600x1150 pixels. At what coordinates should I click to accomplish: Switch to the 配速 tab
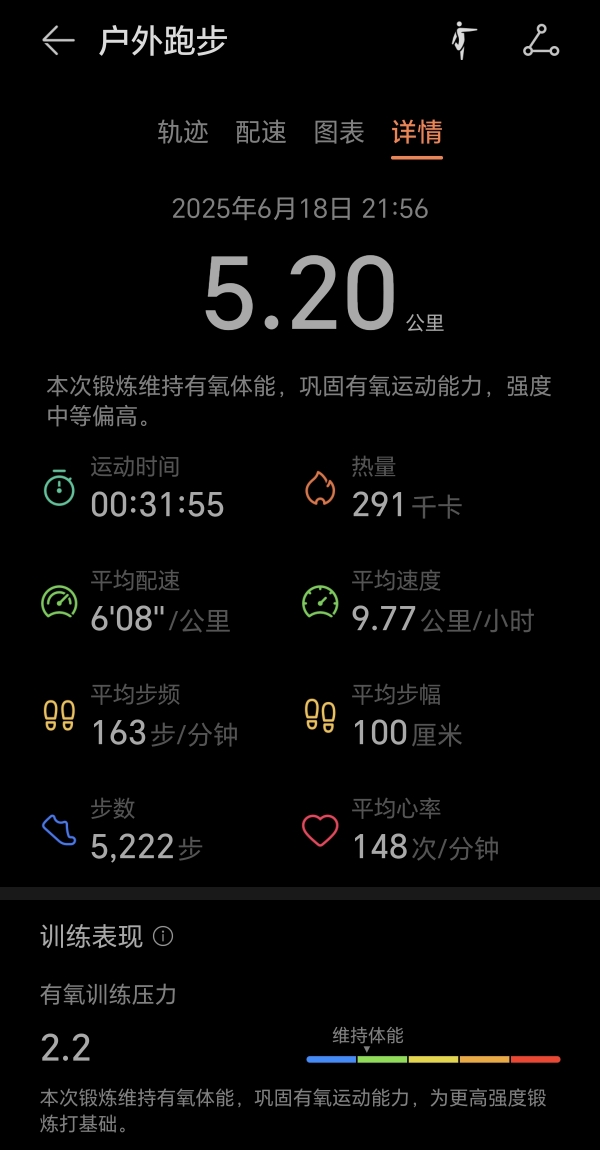[x=261, y=132]
